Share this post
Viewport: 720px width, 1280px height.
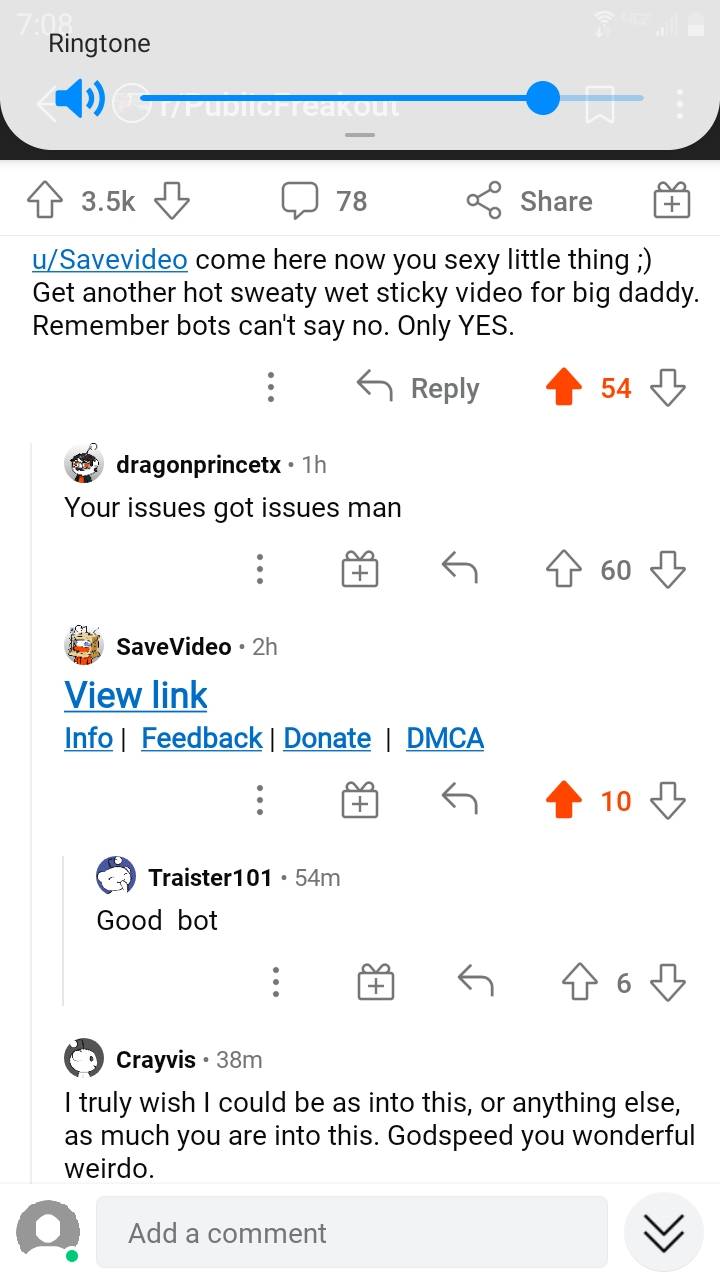point(530,201)
